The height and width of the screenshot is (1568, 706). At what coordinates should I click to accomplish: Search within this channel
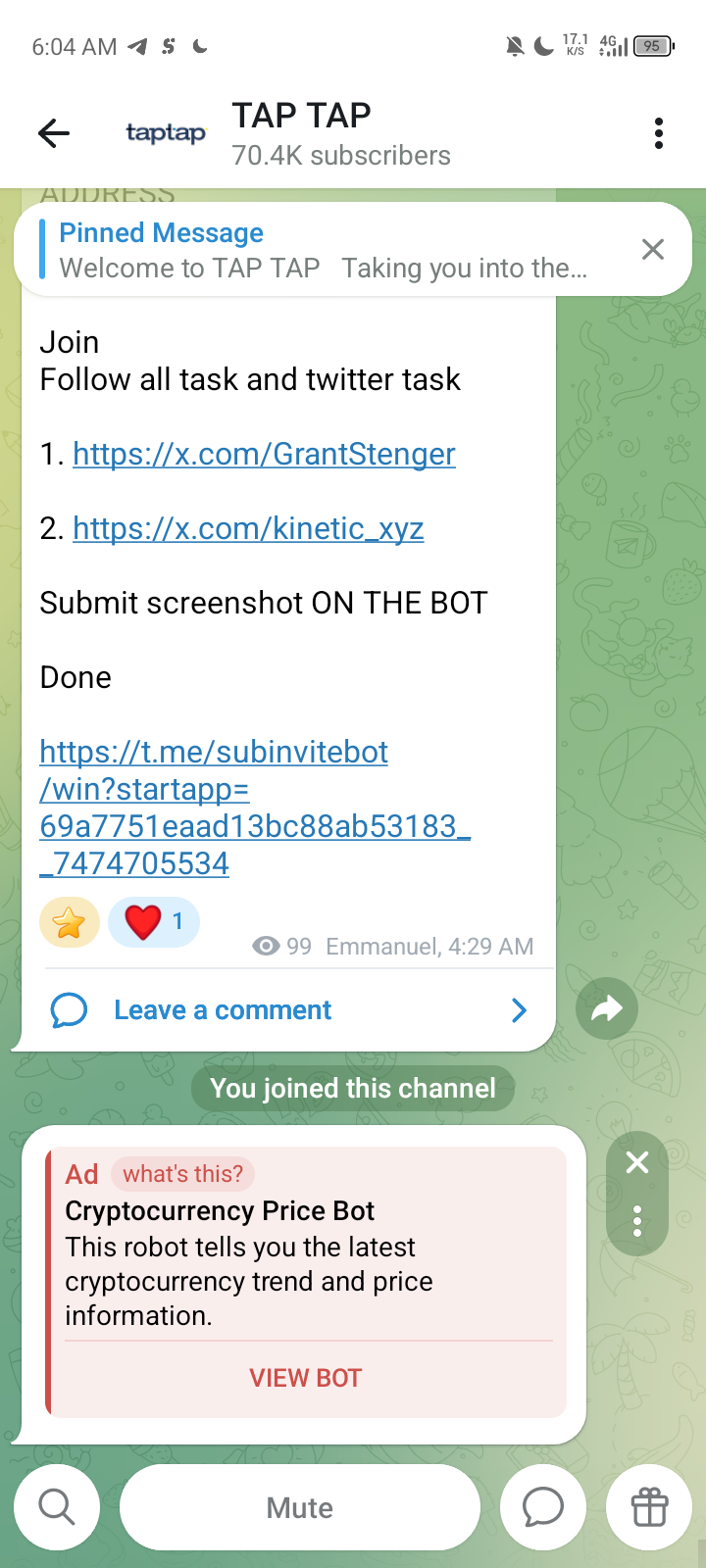pyautogui.click(x=57, y=1507)
